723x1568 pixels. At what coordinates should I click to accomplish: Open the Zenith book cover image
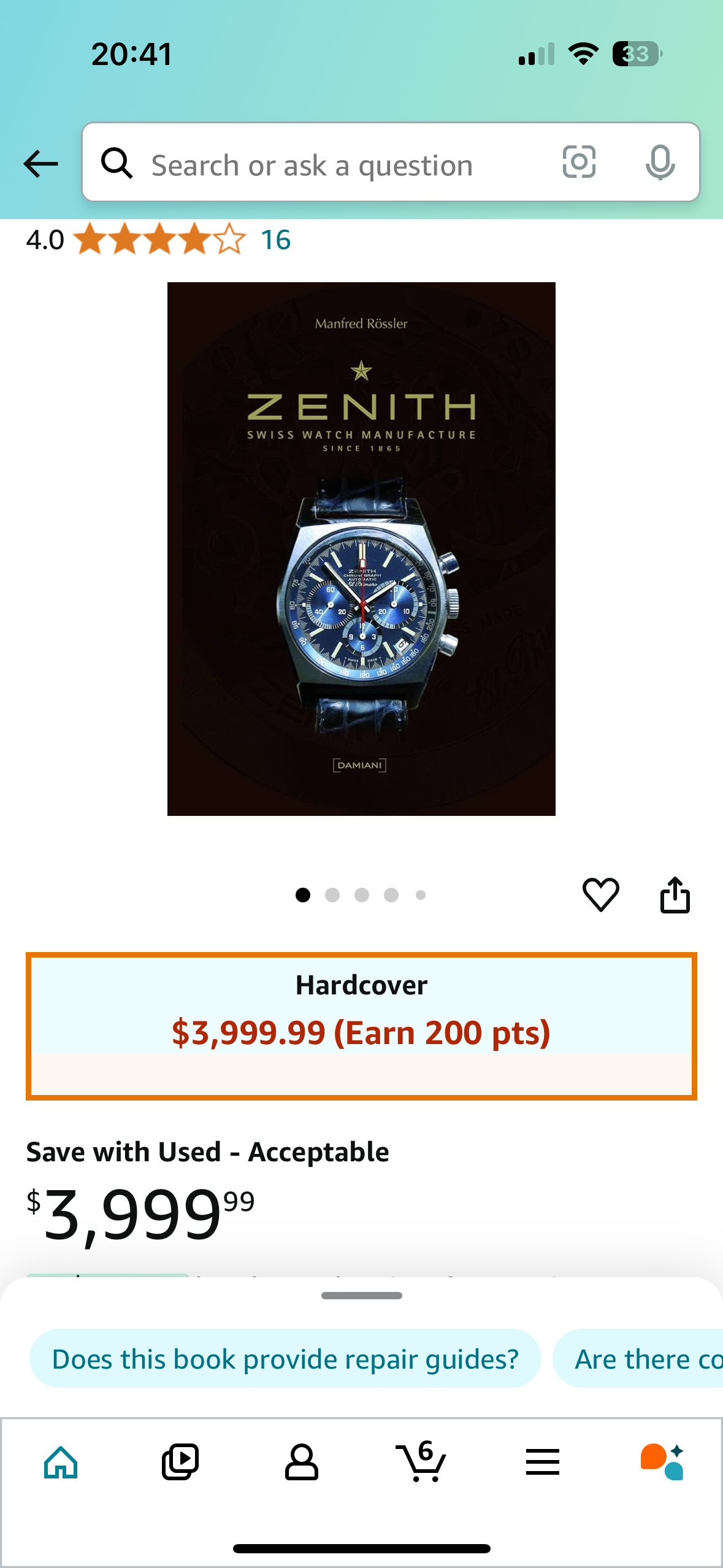pos(361,548)
